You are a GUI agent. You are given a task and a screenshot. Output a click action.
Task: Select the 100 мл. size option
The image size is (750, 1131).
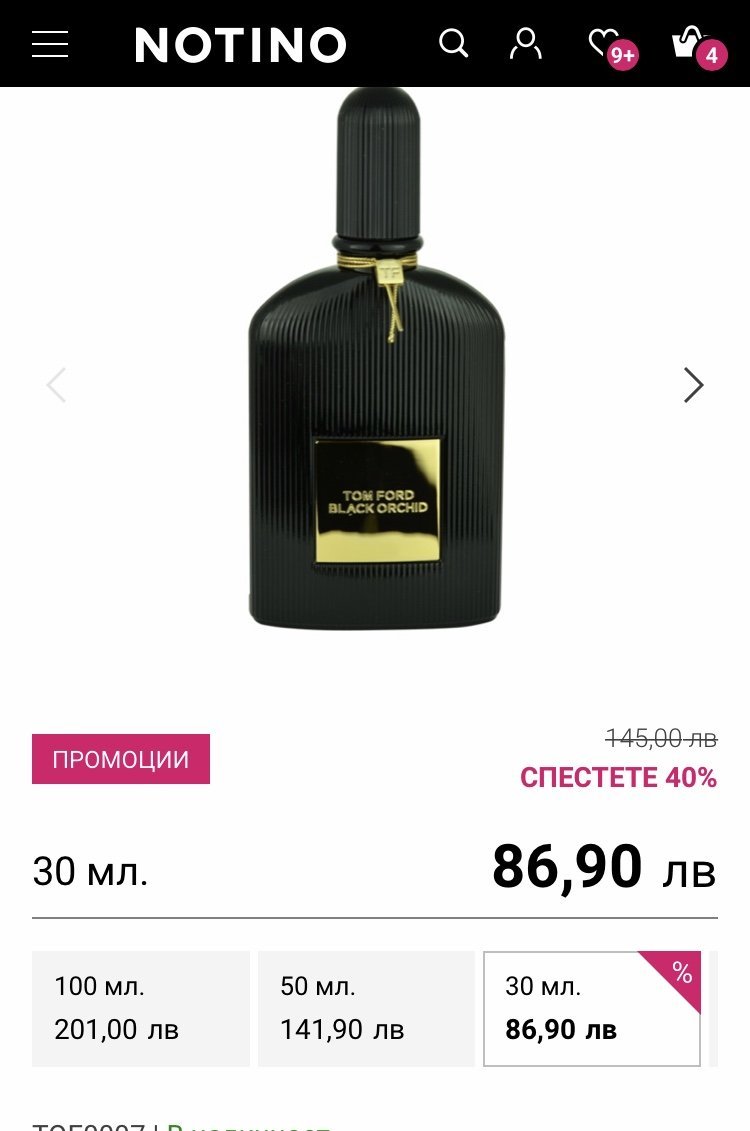[x=141, y=1008]
